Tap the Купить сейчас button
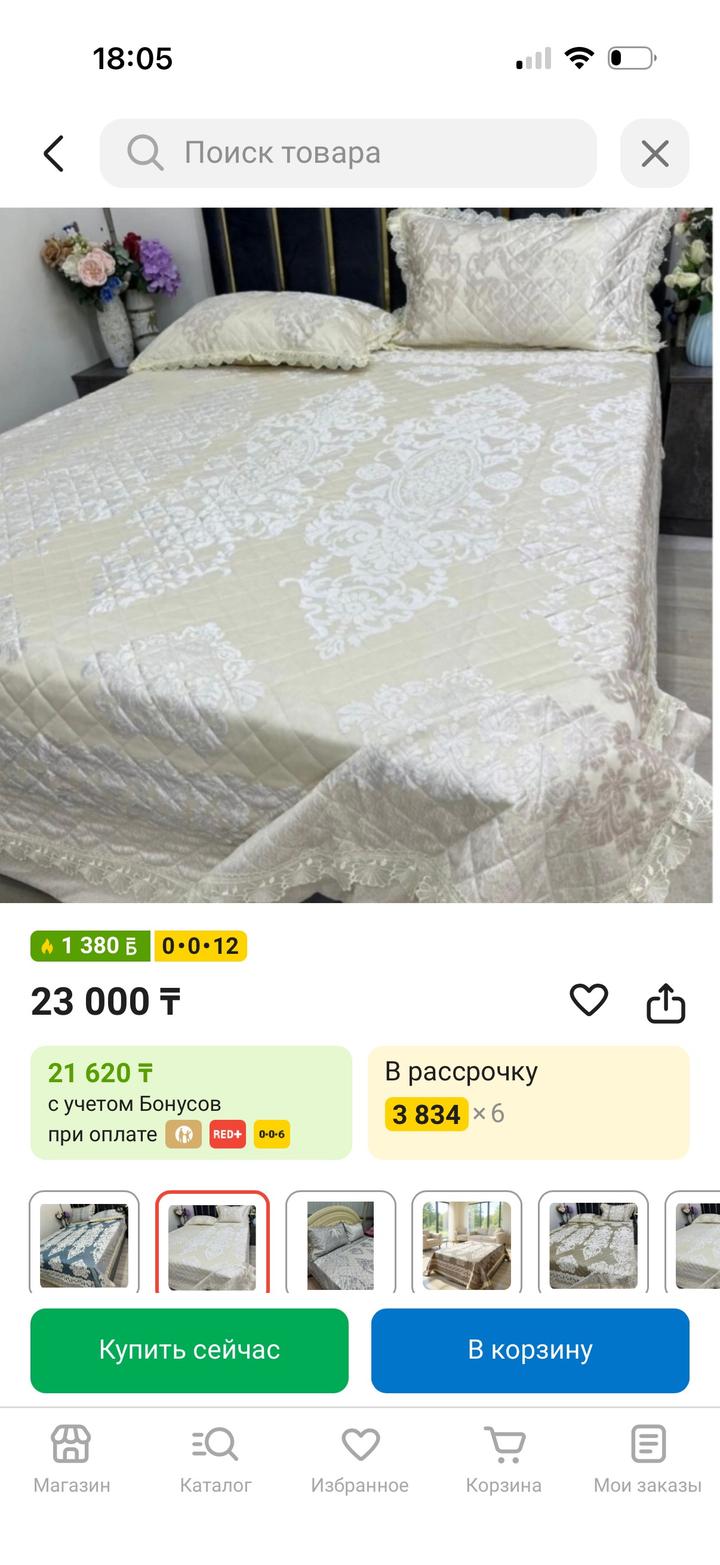The image size is (720, 1565). 189,1350
